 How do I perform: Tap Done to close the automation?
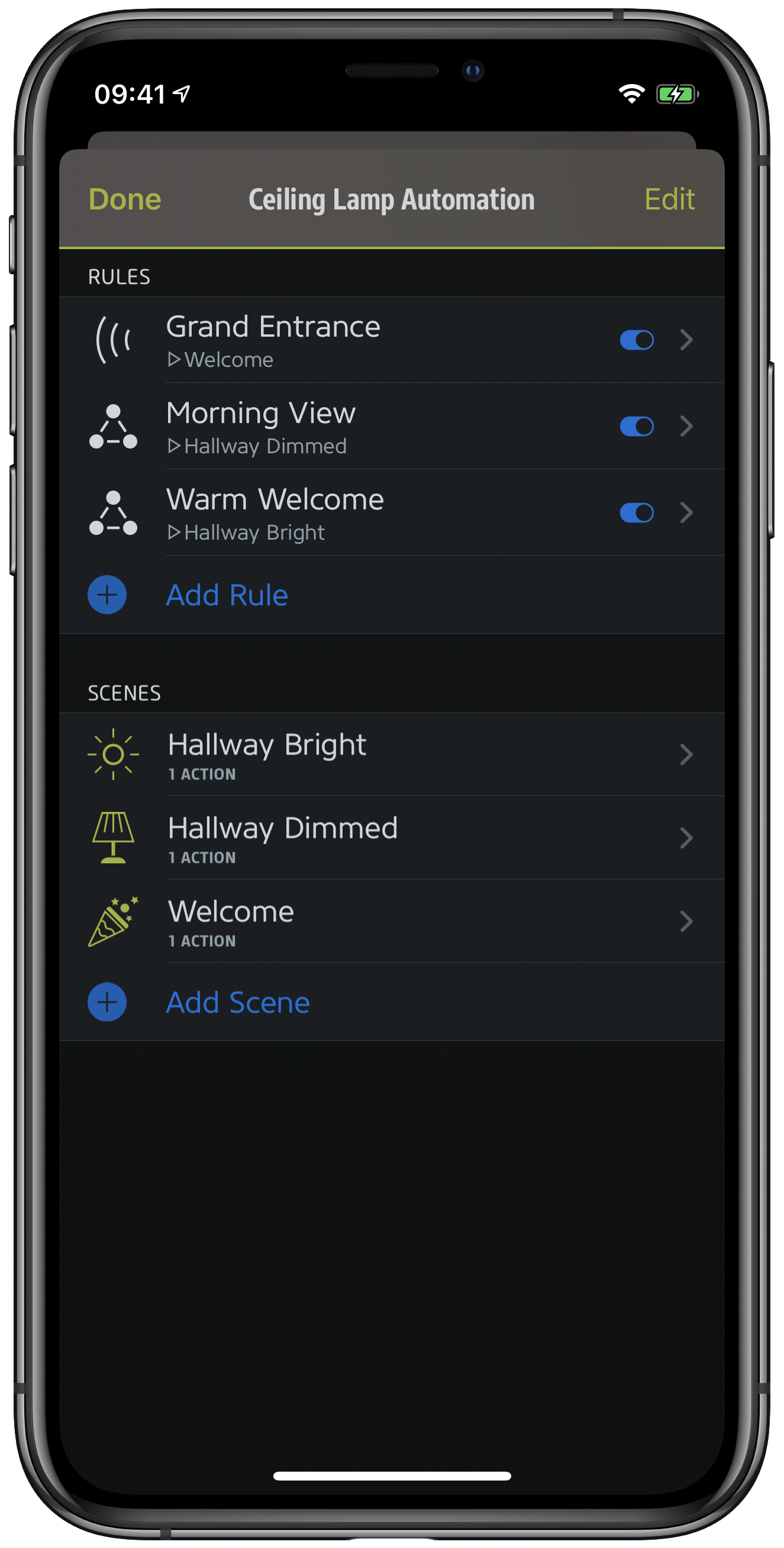pos(125,199)
